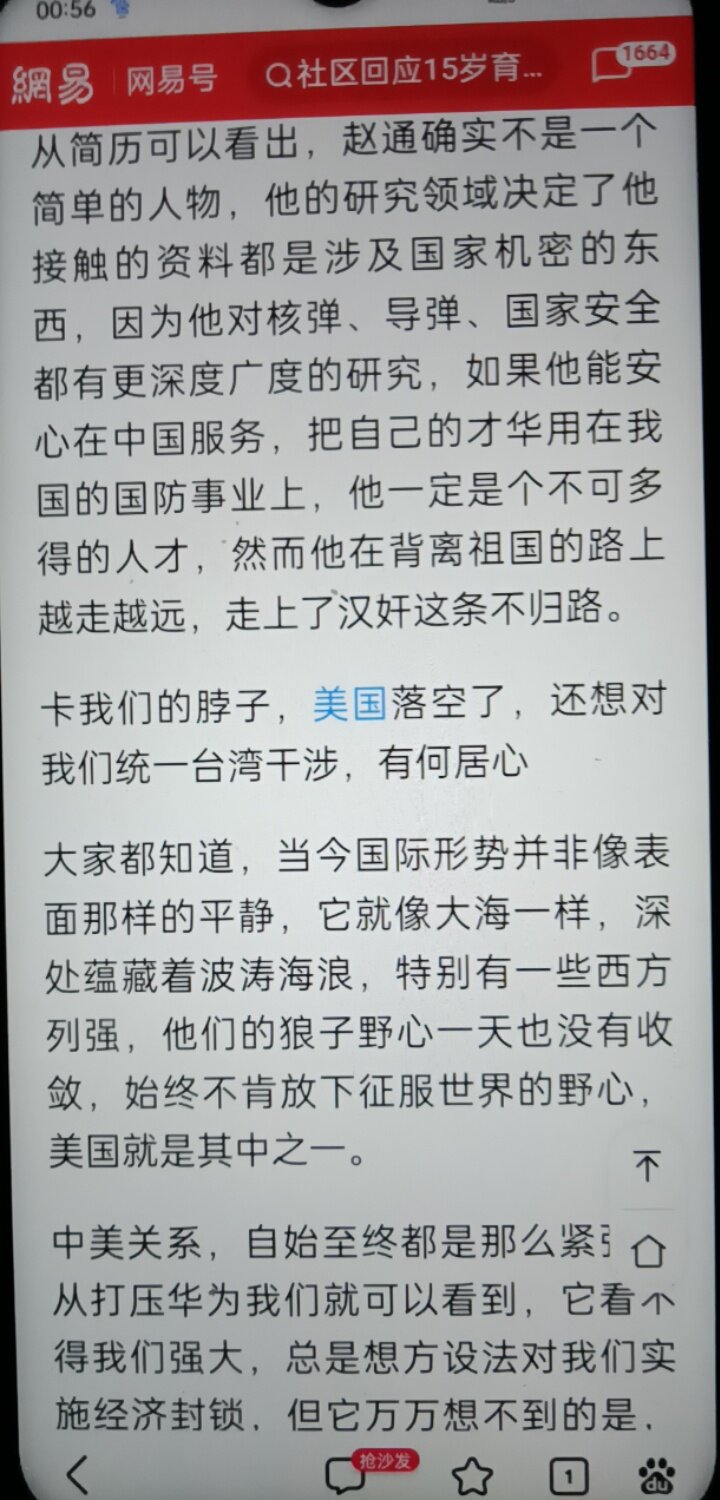Image resolution: width=720 pixels, height=1500 pixels.
Task: Tap the Baidu paw icon
Action: point(657,1476)
